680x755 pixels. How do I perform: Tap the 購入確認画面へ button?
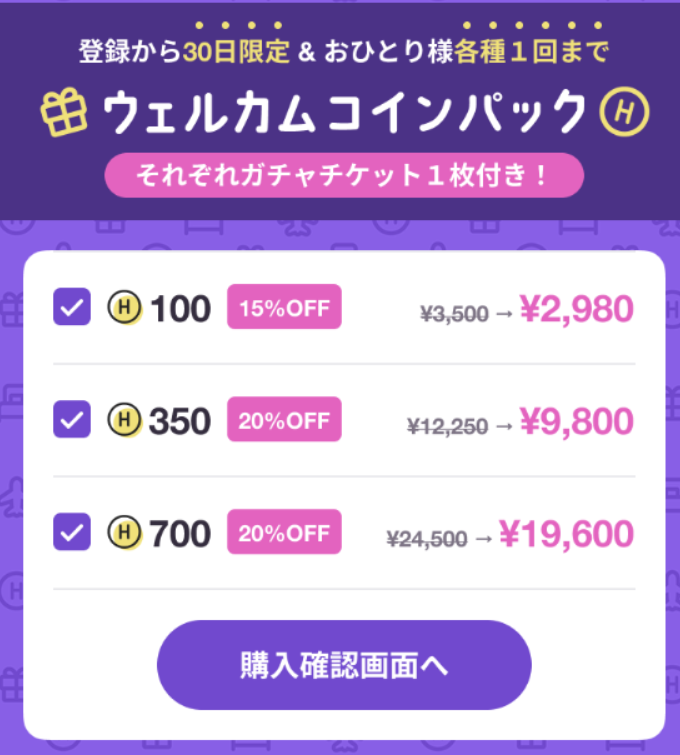[x=344, y=665]
